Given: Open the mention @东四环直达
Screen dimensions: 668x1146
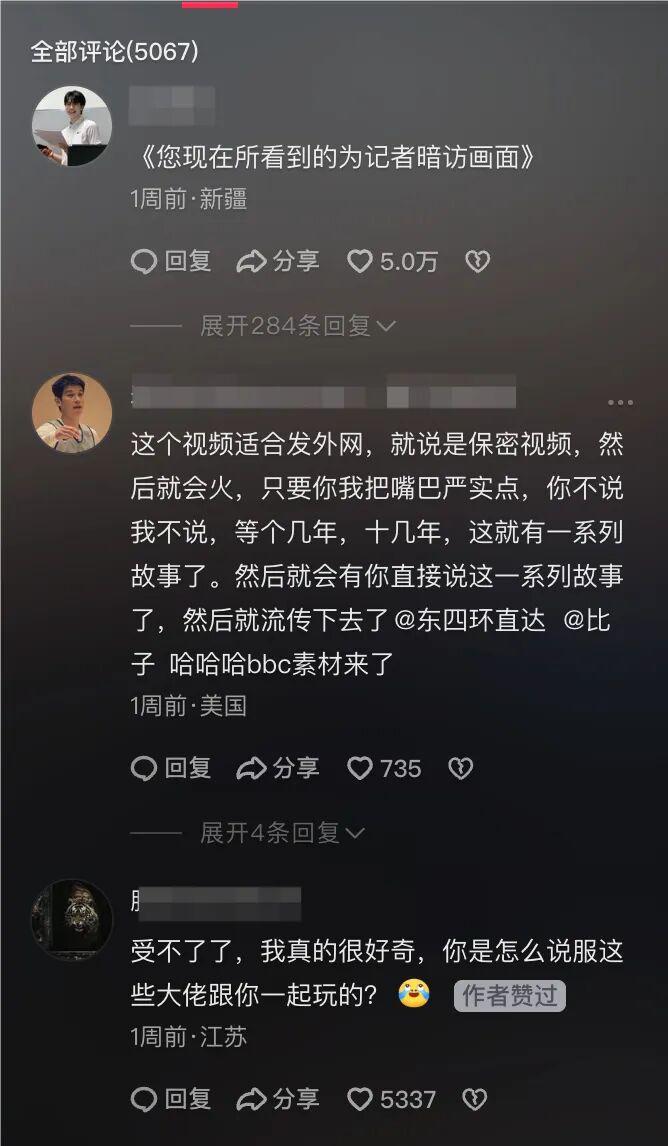Looking at the screenshot, I should pyautogui.click(x=470, y=621).
